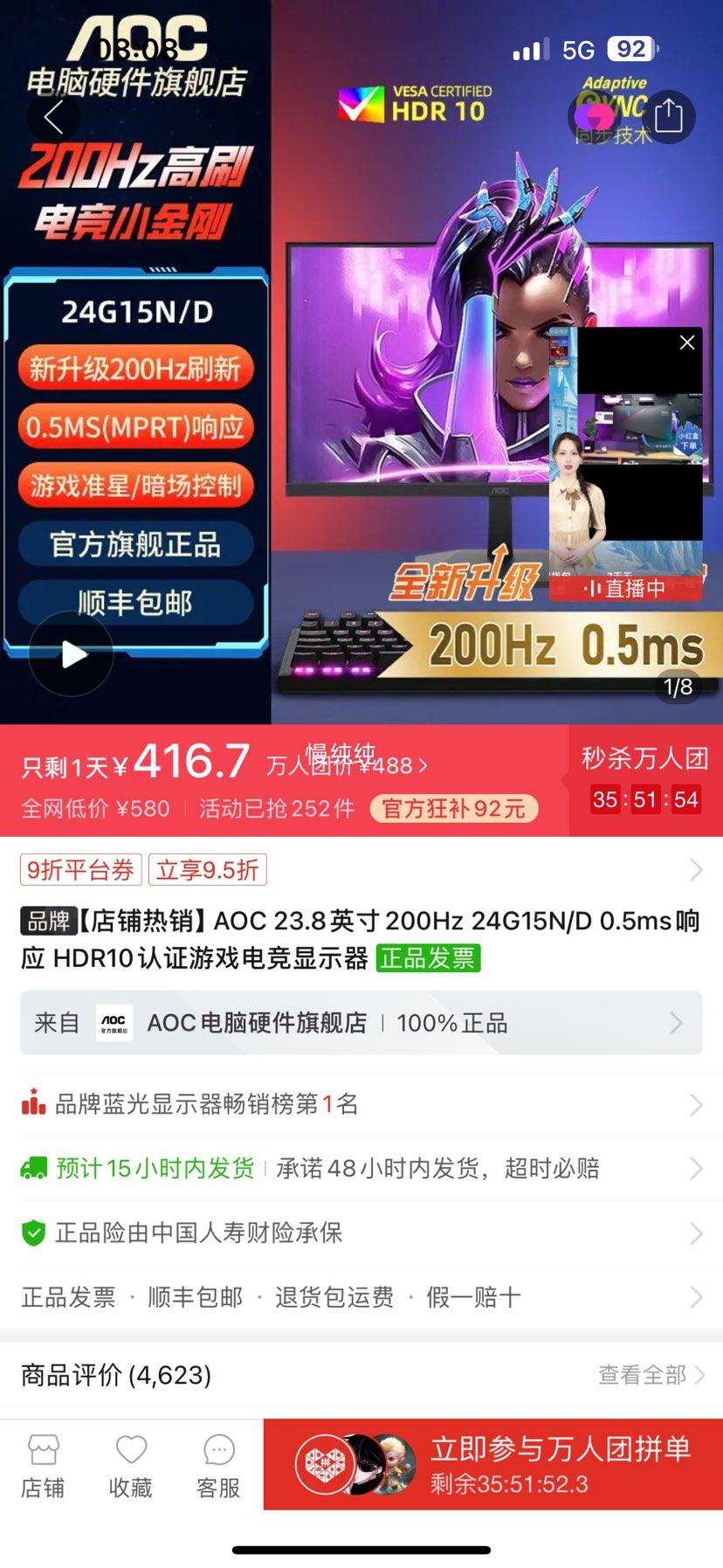Expand the shipping promise row chevron
This screenshot has width=723, height=1568.
[x=694, y=1168]
